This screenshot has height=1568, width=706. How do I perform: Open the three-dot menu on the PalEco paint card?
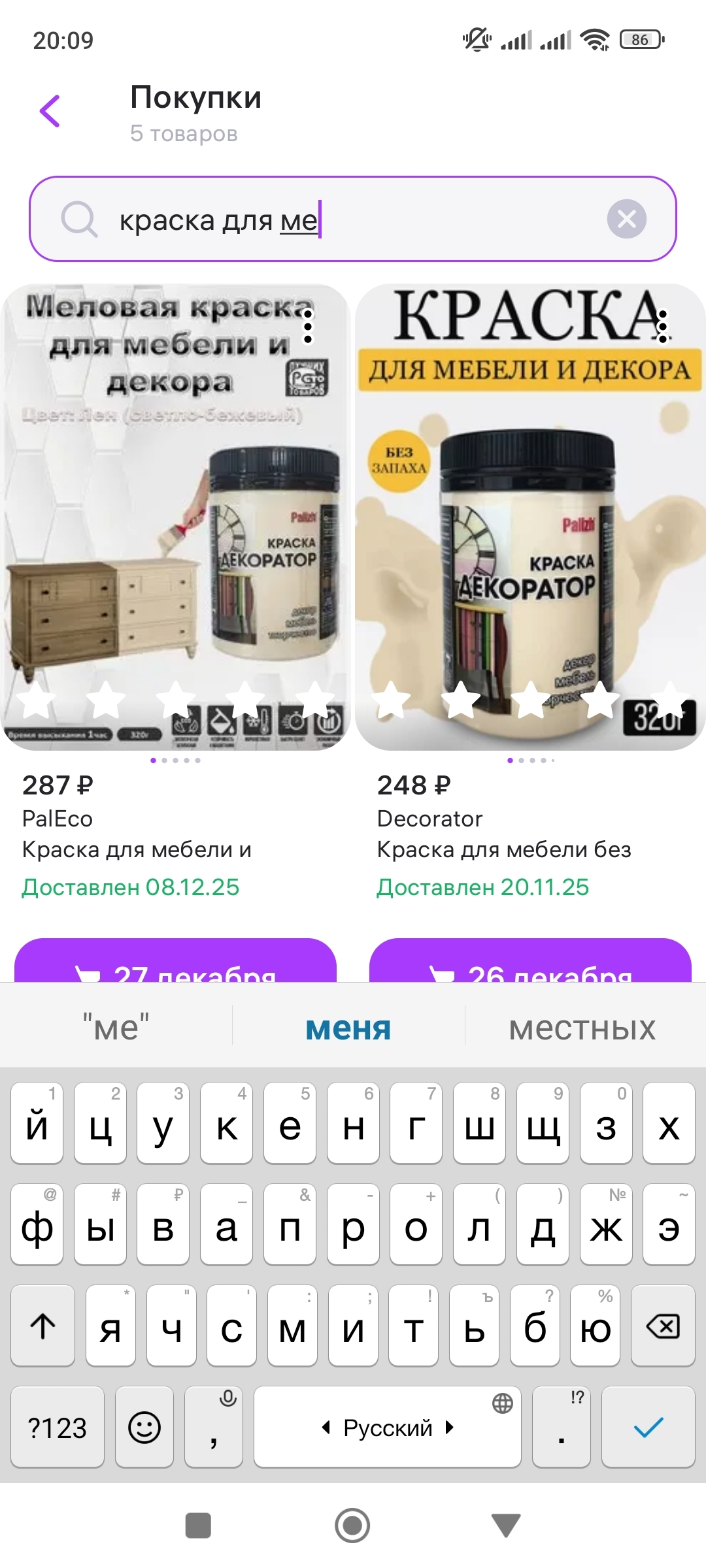click(308, 327)
